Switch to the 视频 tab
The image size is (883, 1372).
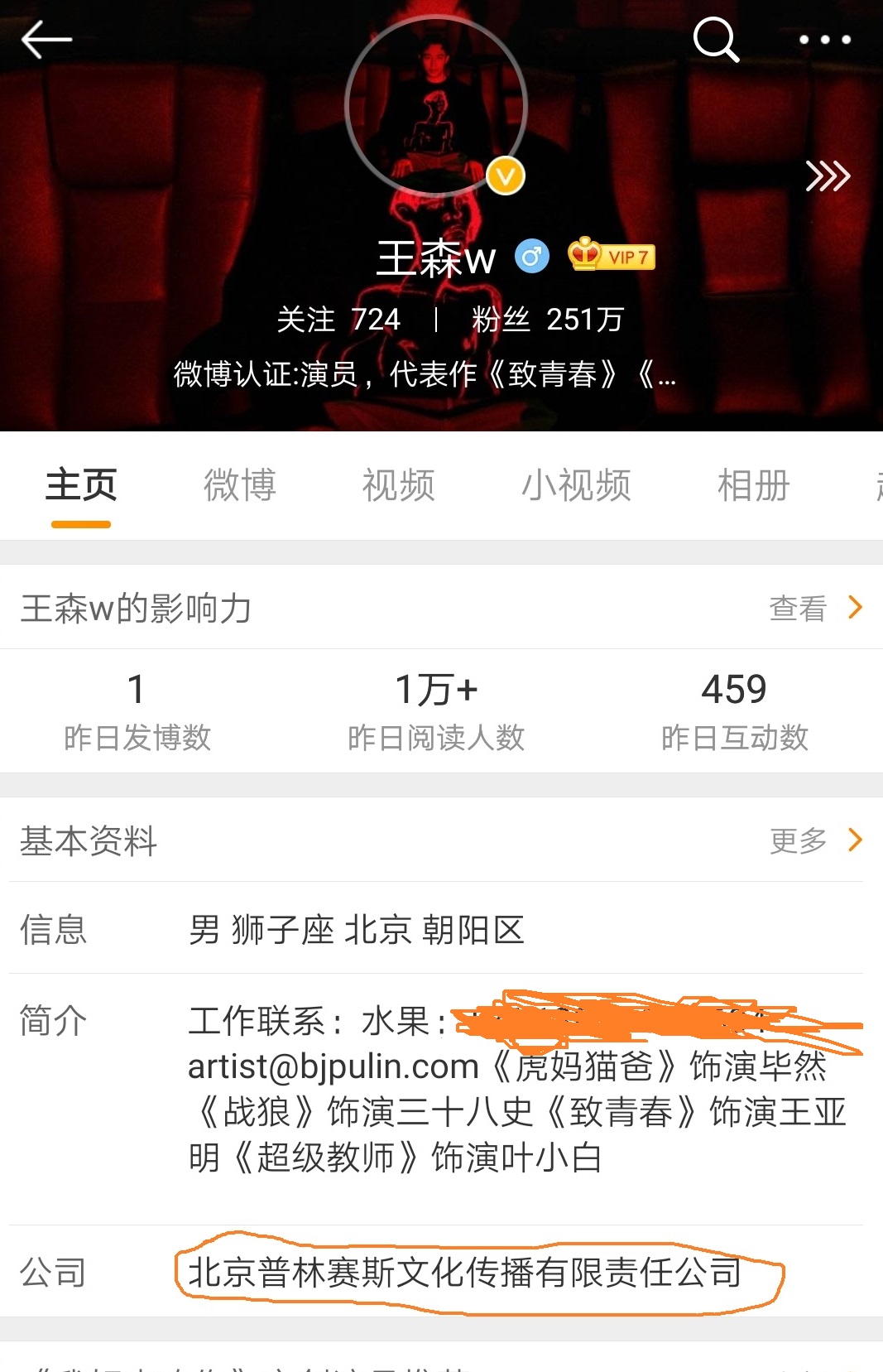pyautogui.click(x=399, y=485)
